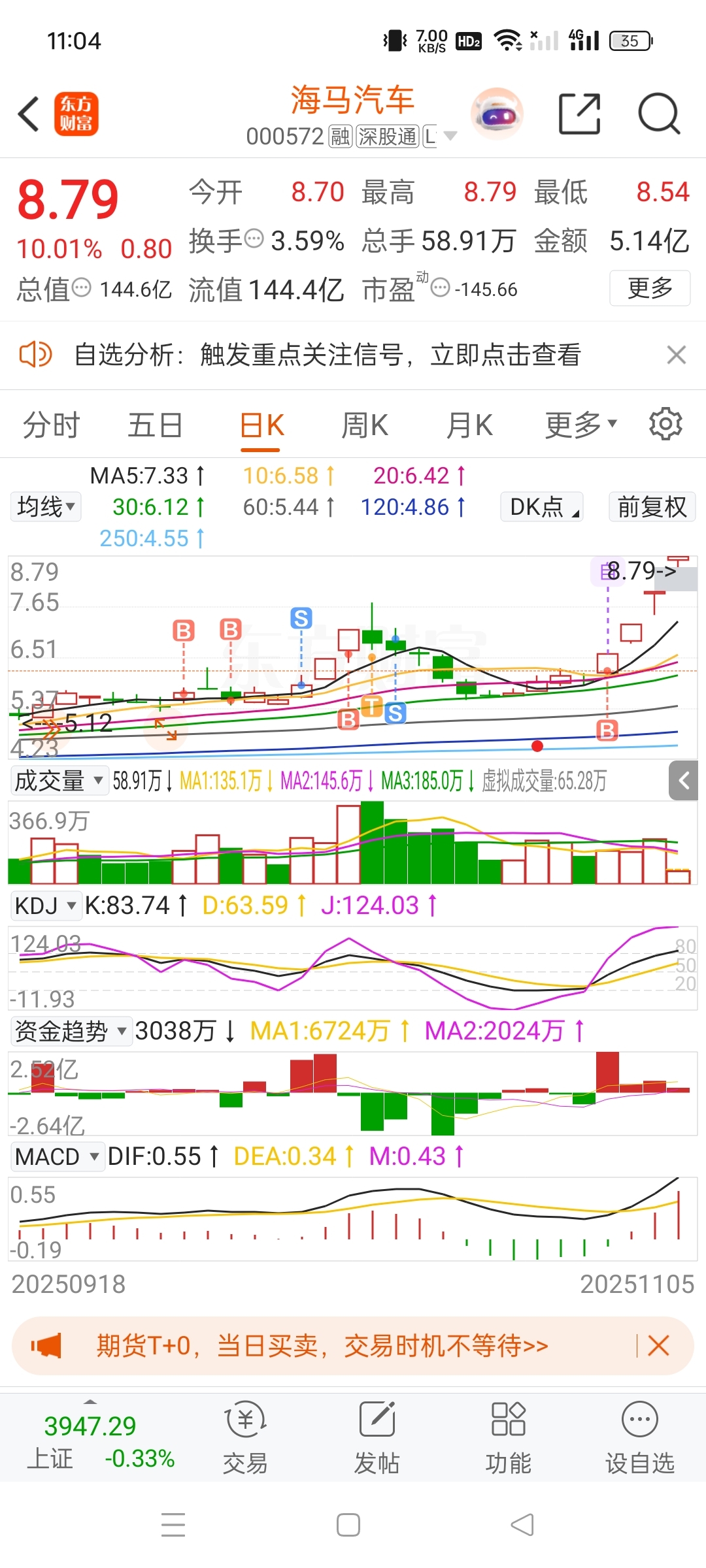Image resolution: width=706 pixels, height=1568 pixels.
Task: Open 交易 in the bottom bar
Action: pos(245,1437)
